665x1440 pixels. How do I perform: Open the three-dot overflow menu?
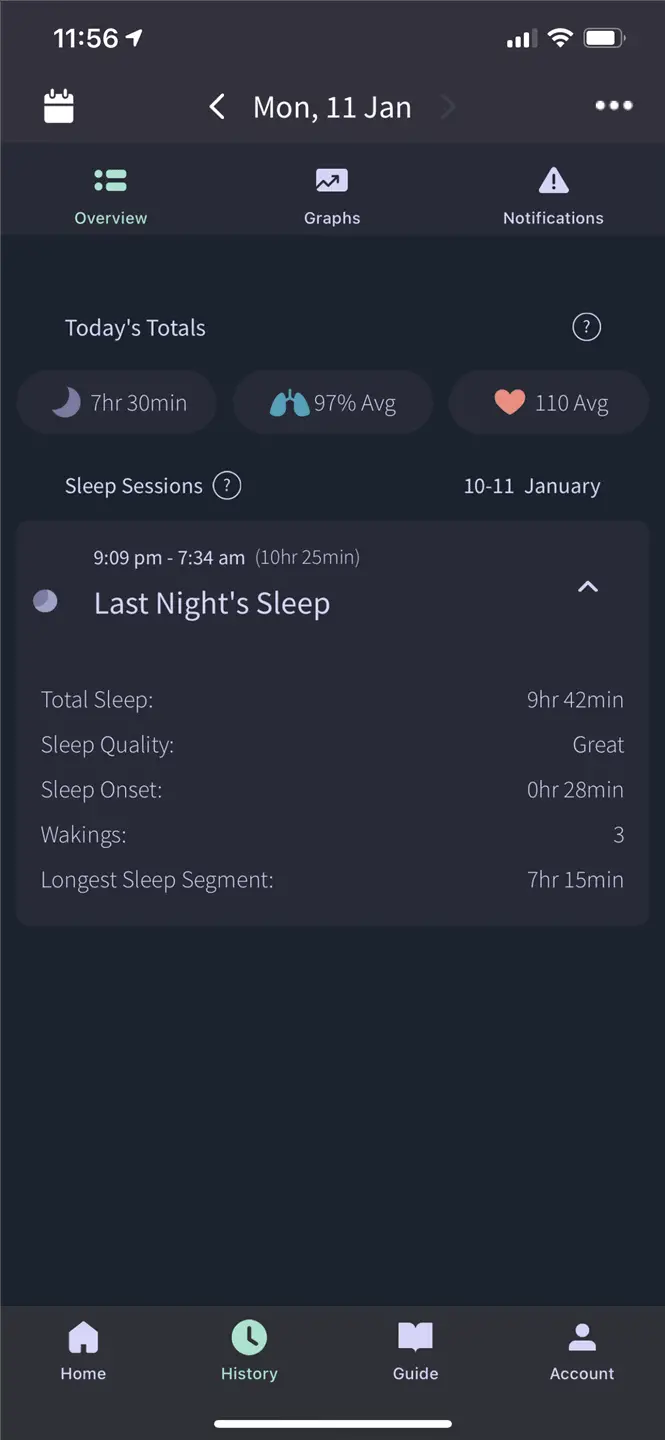click(613, 105)
